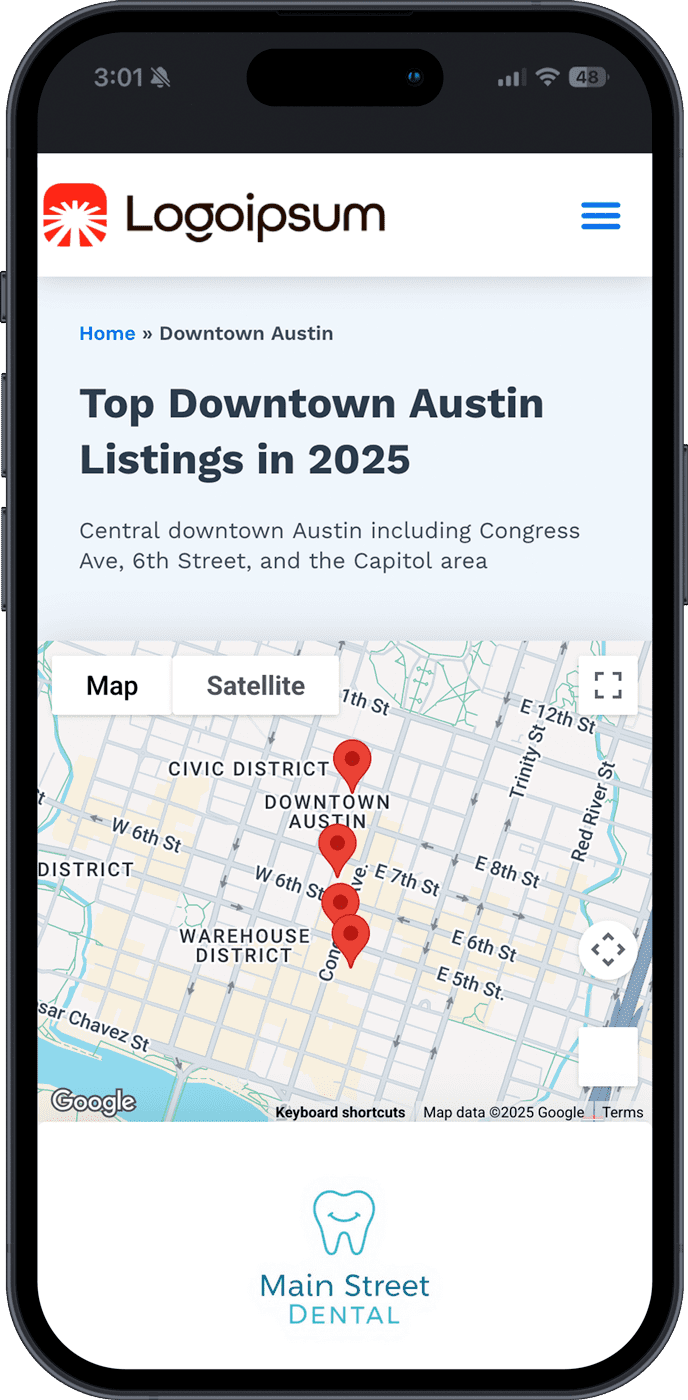Select the Map view type
The width and height of the screenshot is (688, 1400).
pos(112,686)
